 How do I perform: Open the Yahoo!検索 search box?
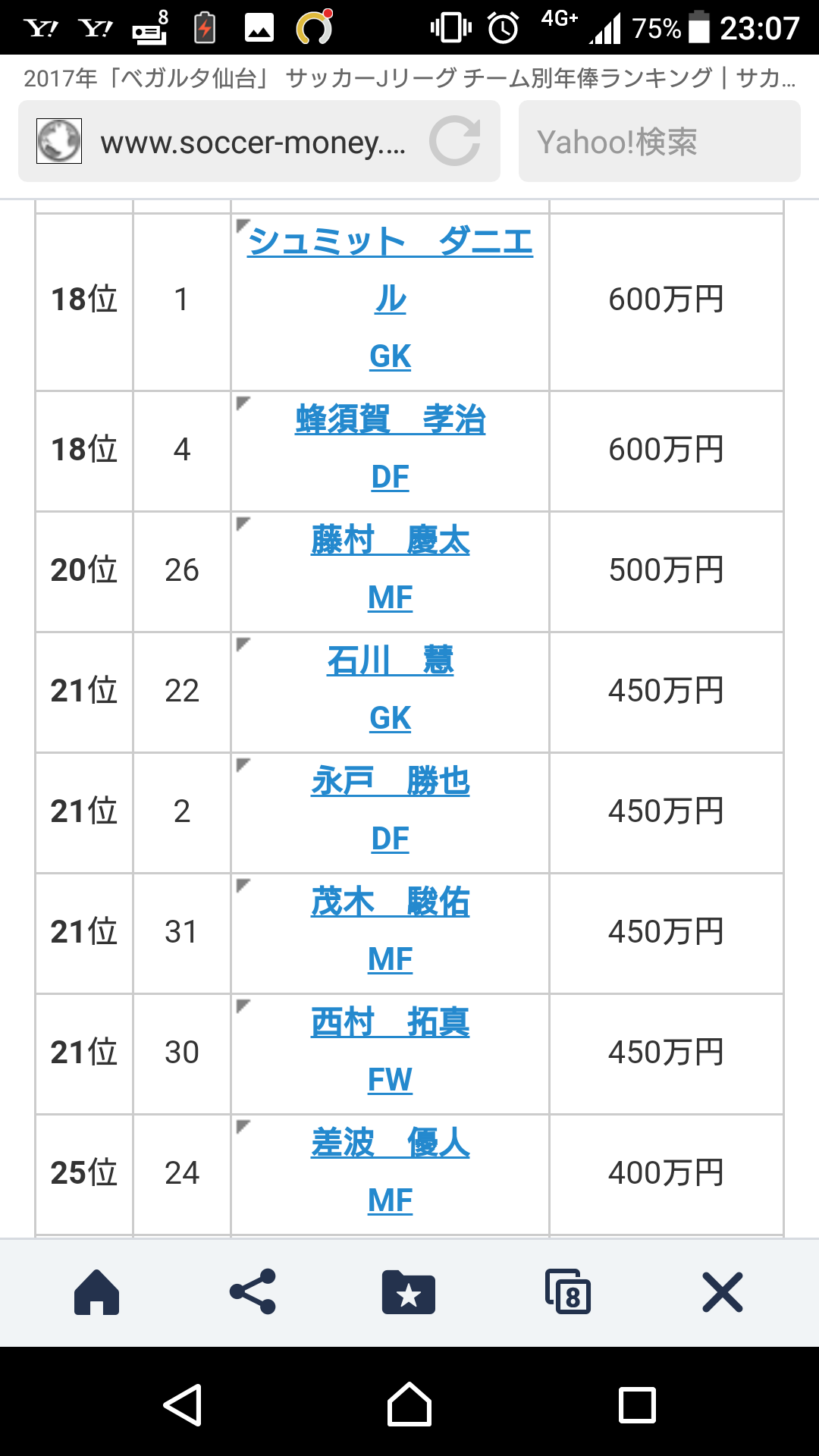tap(658, 142)
